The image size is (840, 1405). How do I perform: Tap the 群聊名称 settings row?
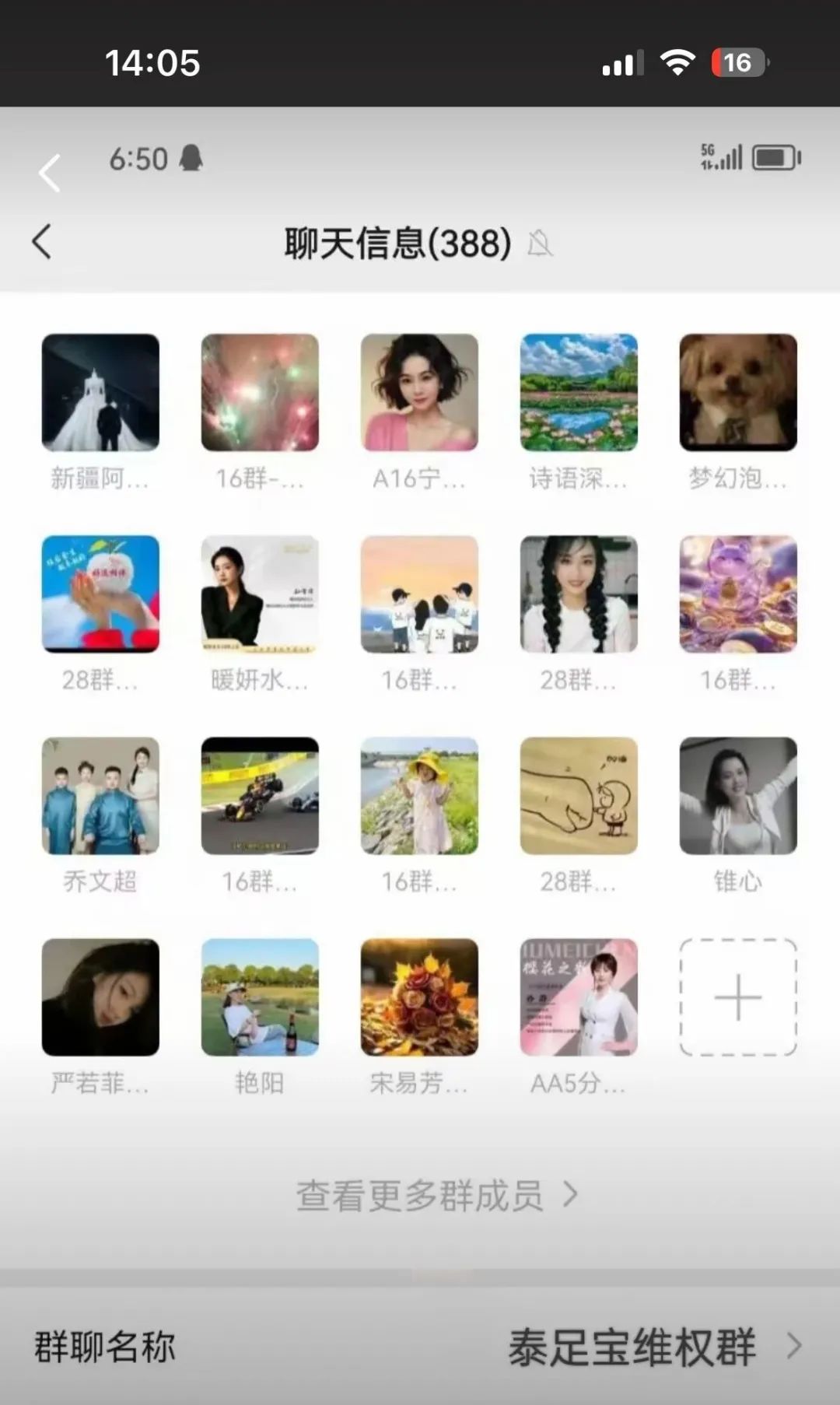coord(105,1349)
